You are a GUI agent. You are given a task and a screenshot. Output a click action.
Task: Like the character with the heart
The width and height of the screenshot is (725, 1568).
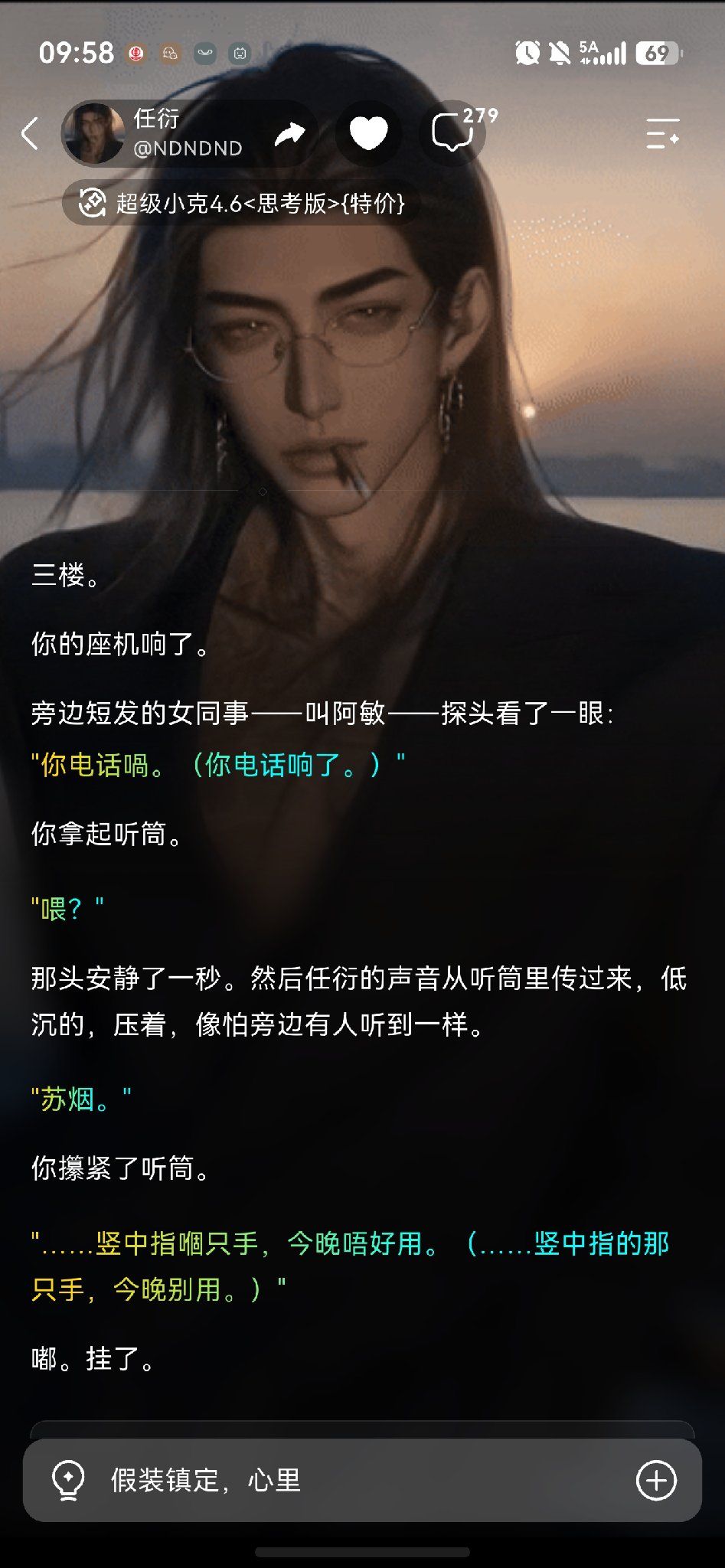(368, 134)
